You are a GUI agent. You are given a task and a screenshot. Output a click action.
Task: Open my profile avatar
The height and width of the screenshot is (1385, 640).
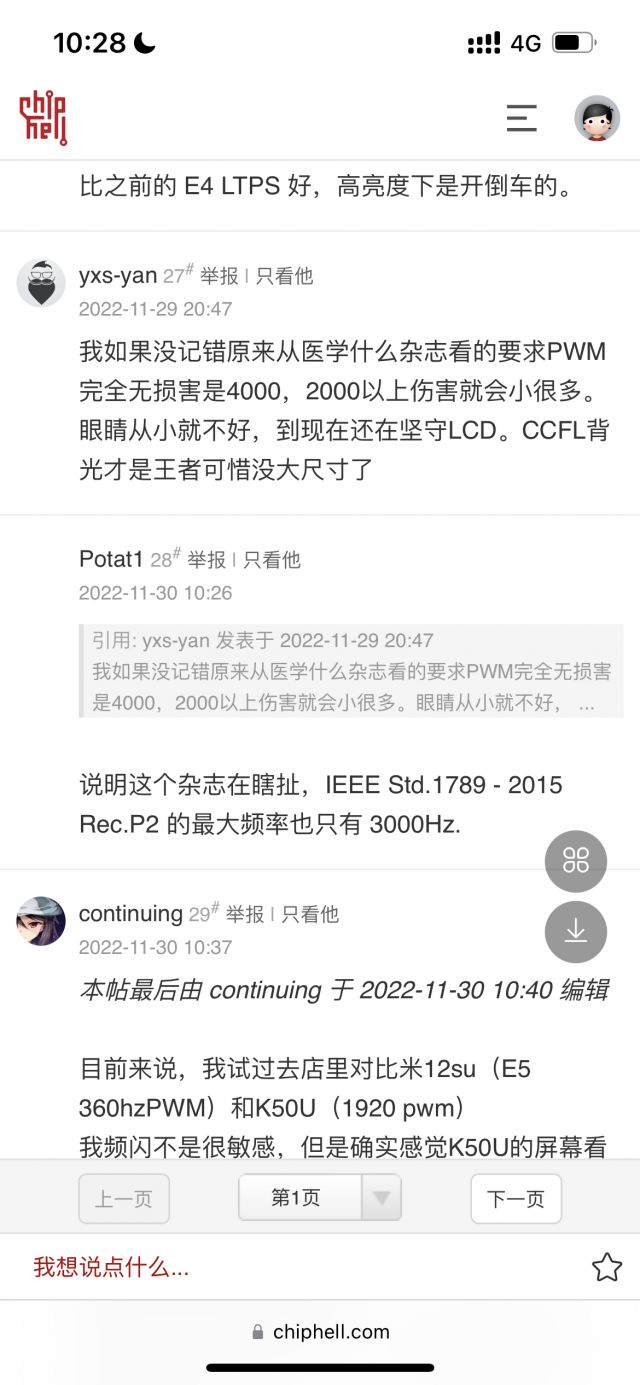click(x=597, y=118)
